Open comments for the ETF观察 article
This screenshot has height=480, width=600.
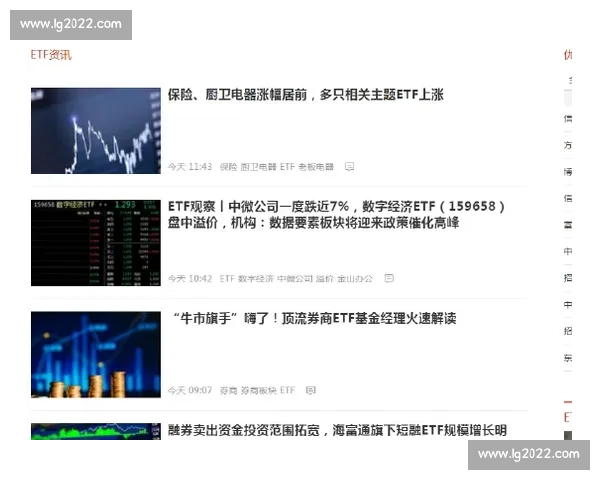389,278
